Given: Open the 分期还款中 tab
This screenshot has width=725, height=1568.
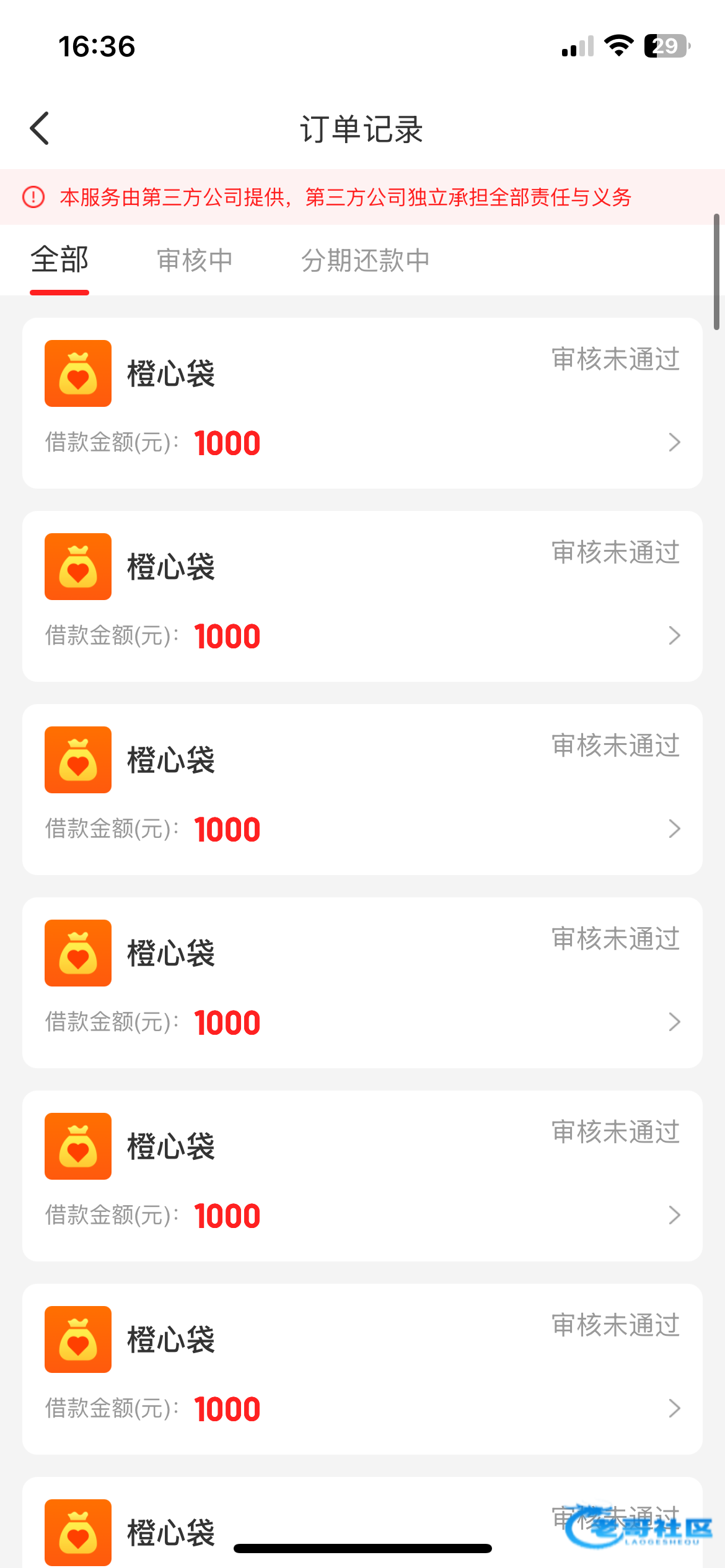Looking at the screenshot, I should pos(365,260).
